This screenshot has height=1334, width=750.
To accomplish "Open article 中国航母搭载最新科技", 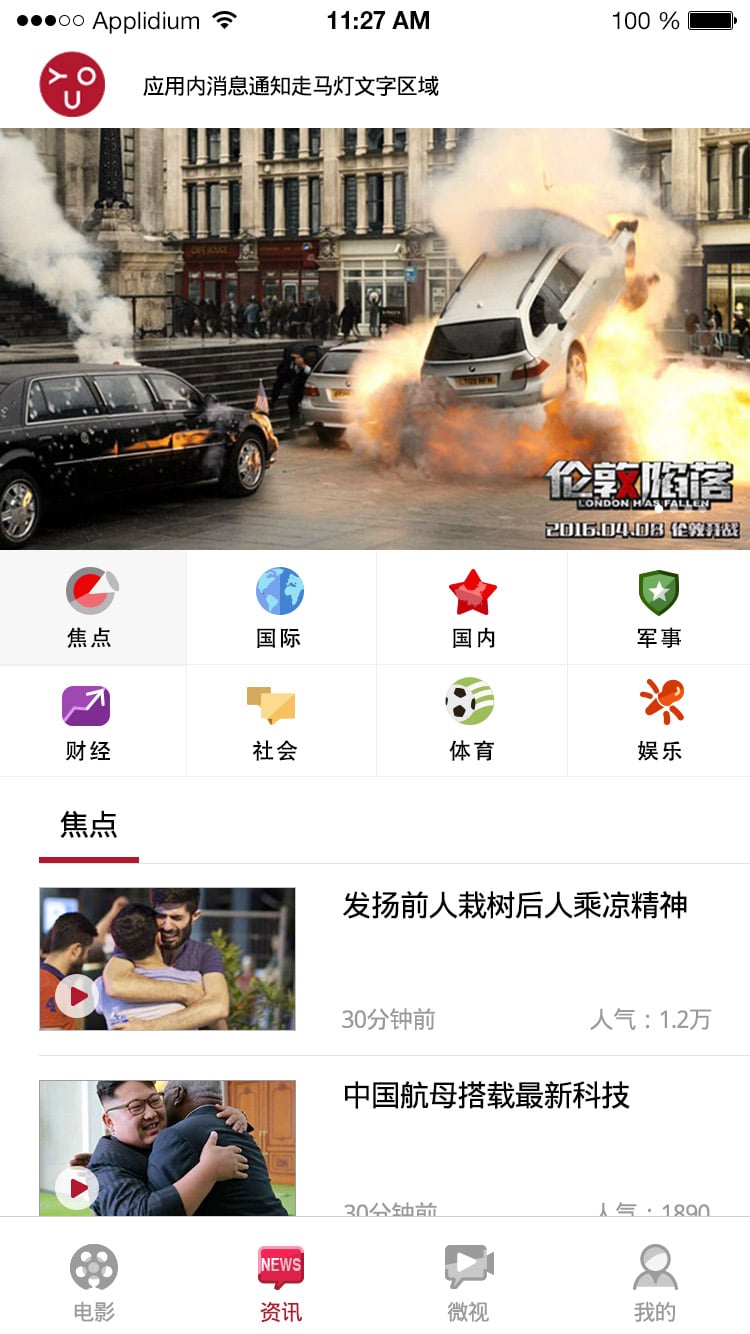I will [487, 1096].
